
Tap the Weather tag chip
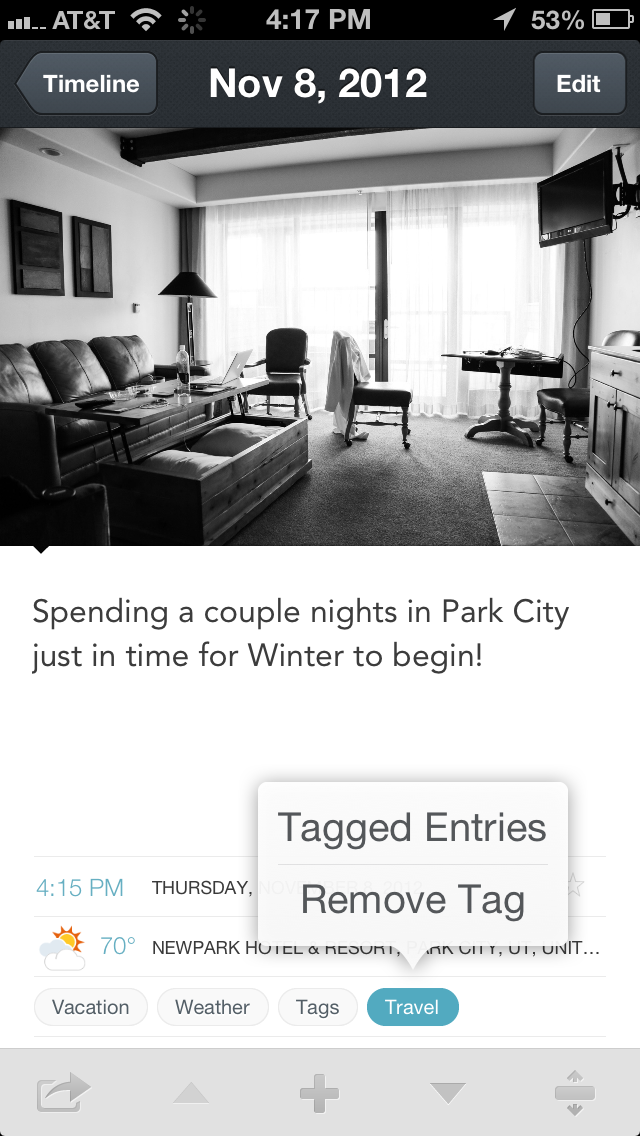coord(212,1007)
